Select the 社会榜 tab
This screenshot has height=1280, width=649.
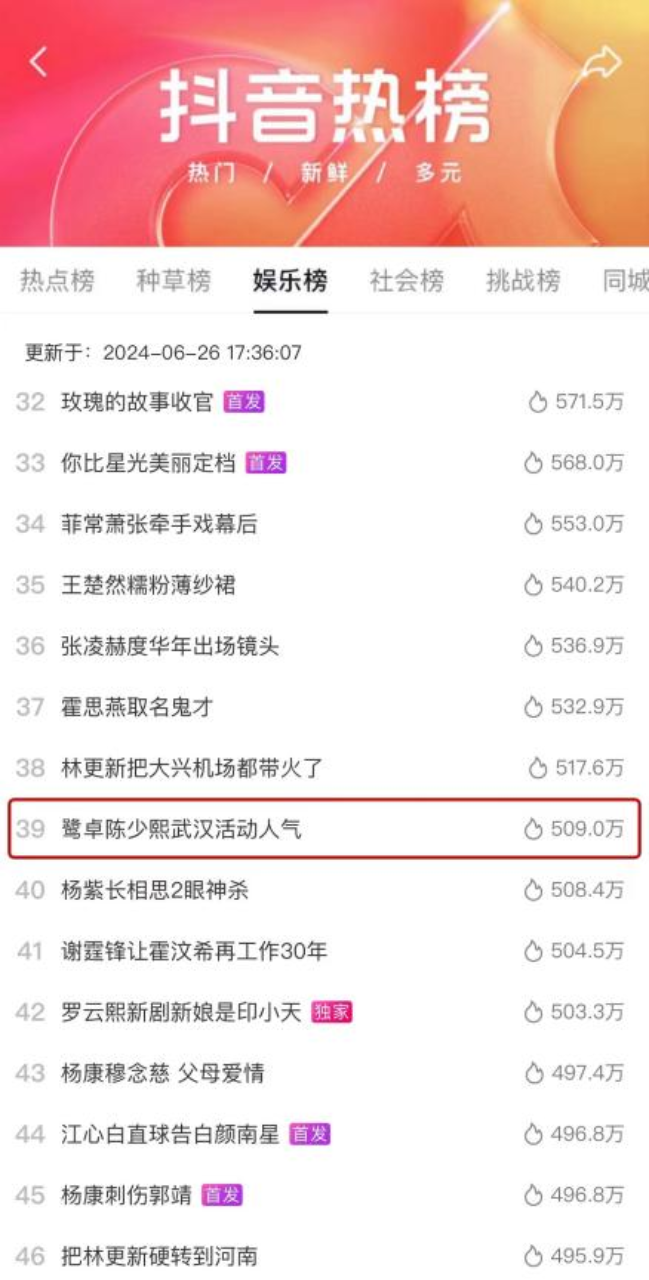coord(407,281)
